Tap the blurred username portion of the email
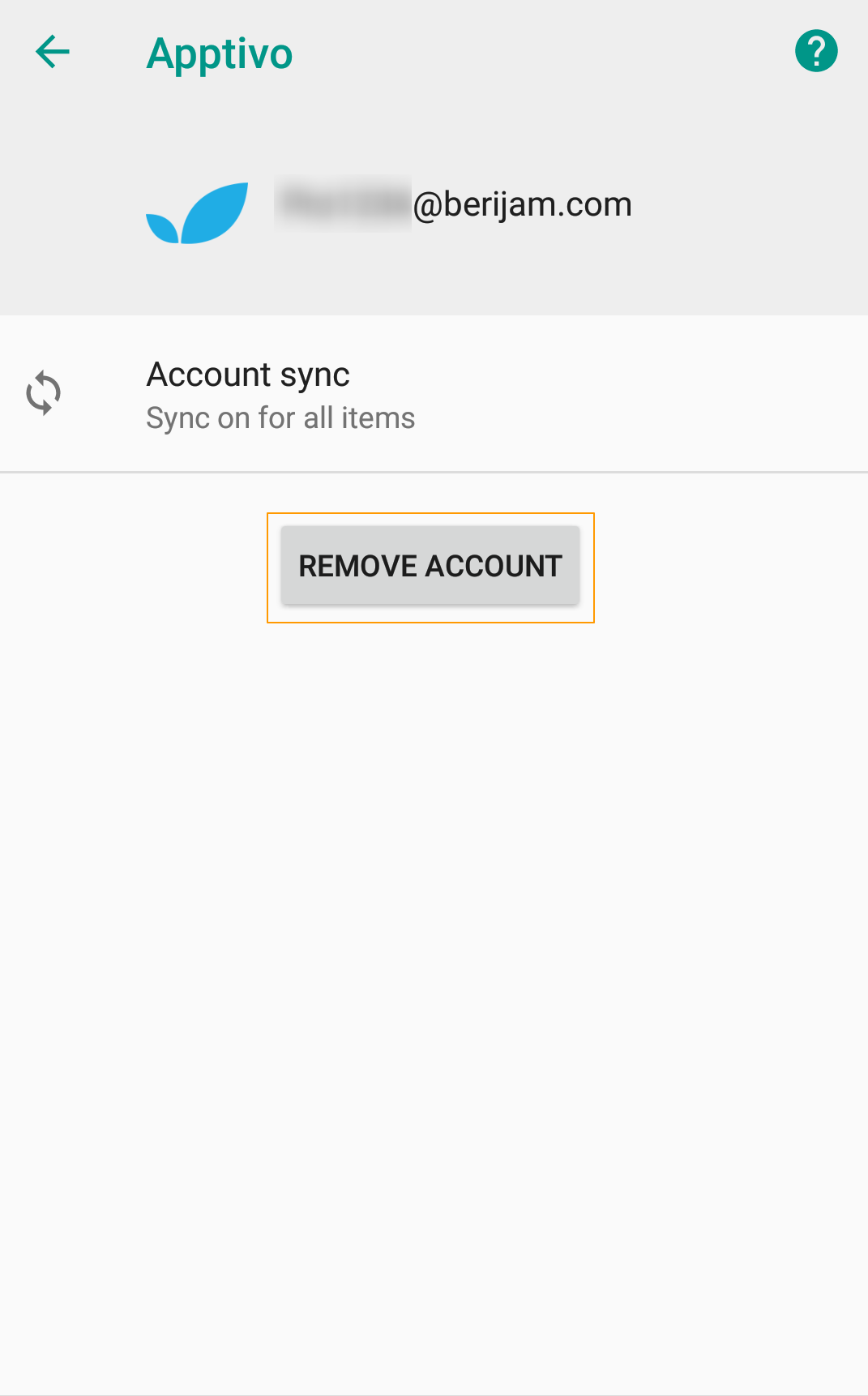The height and width of the screenshot is (1396, 868). (x=340, y=204)
